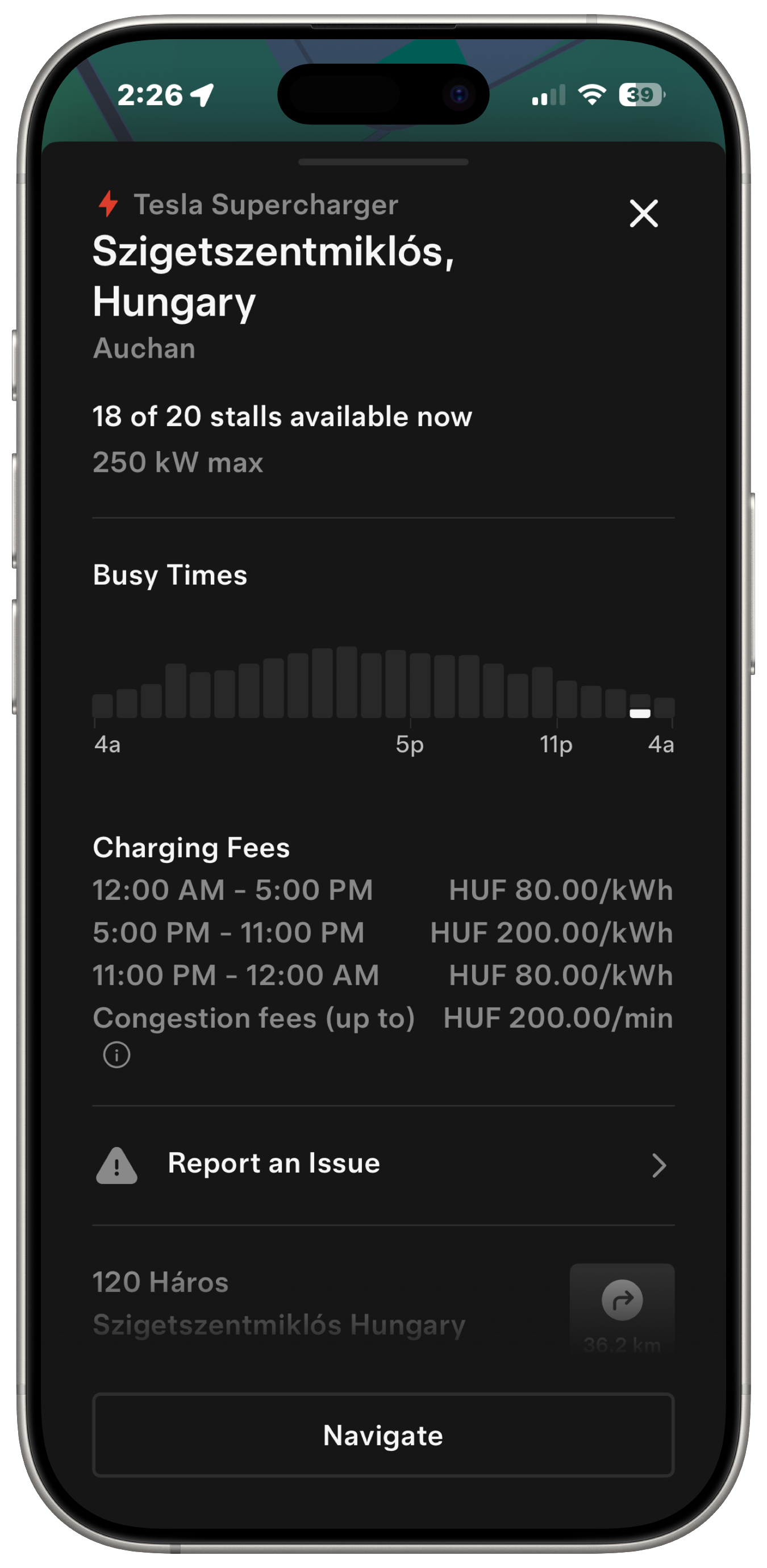
Task: Open the congestion fees info icon
Action: pyautogui.click(x=116, y=1054)
